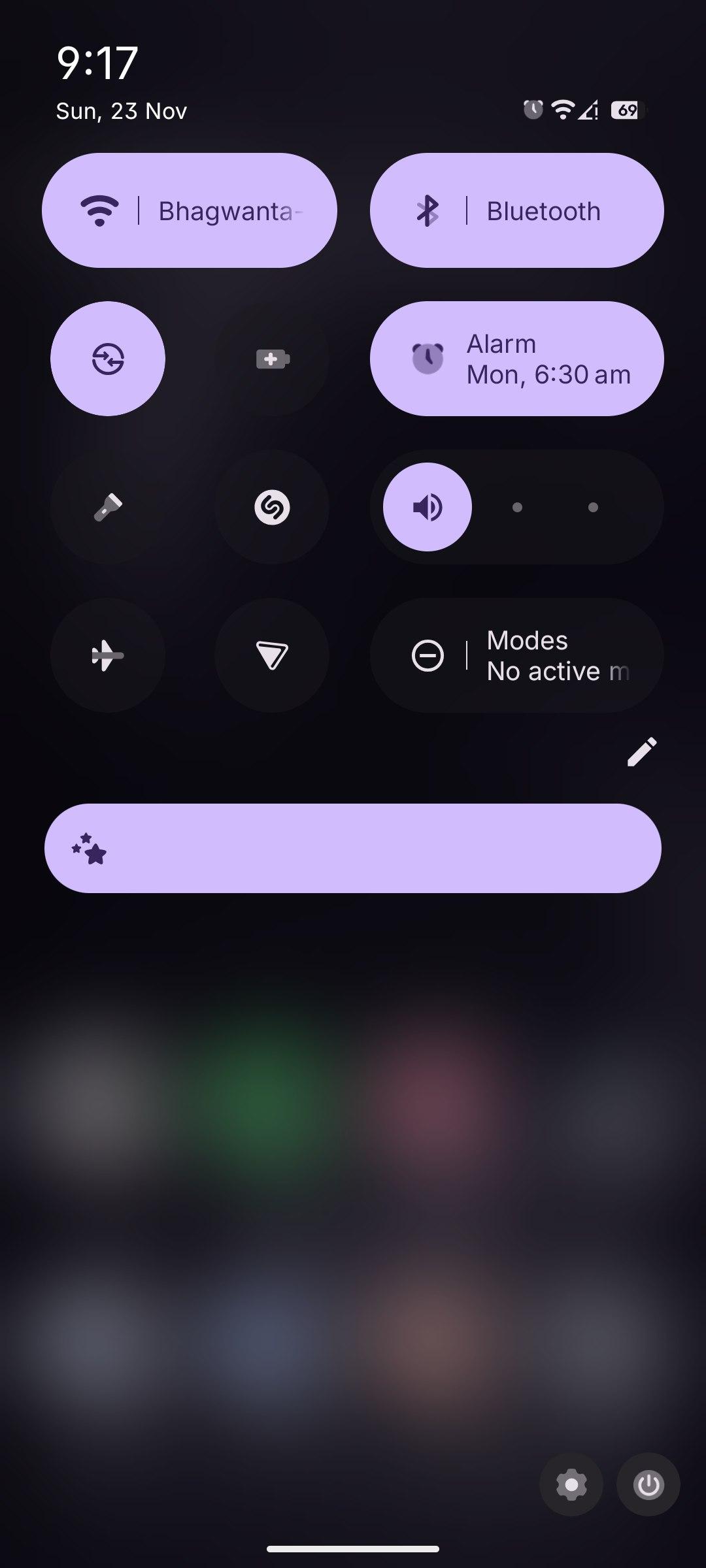Tap the Shazam tile
This screenshot has height=1568, width=706.
(272, 507)
